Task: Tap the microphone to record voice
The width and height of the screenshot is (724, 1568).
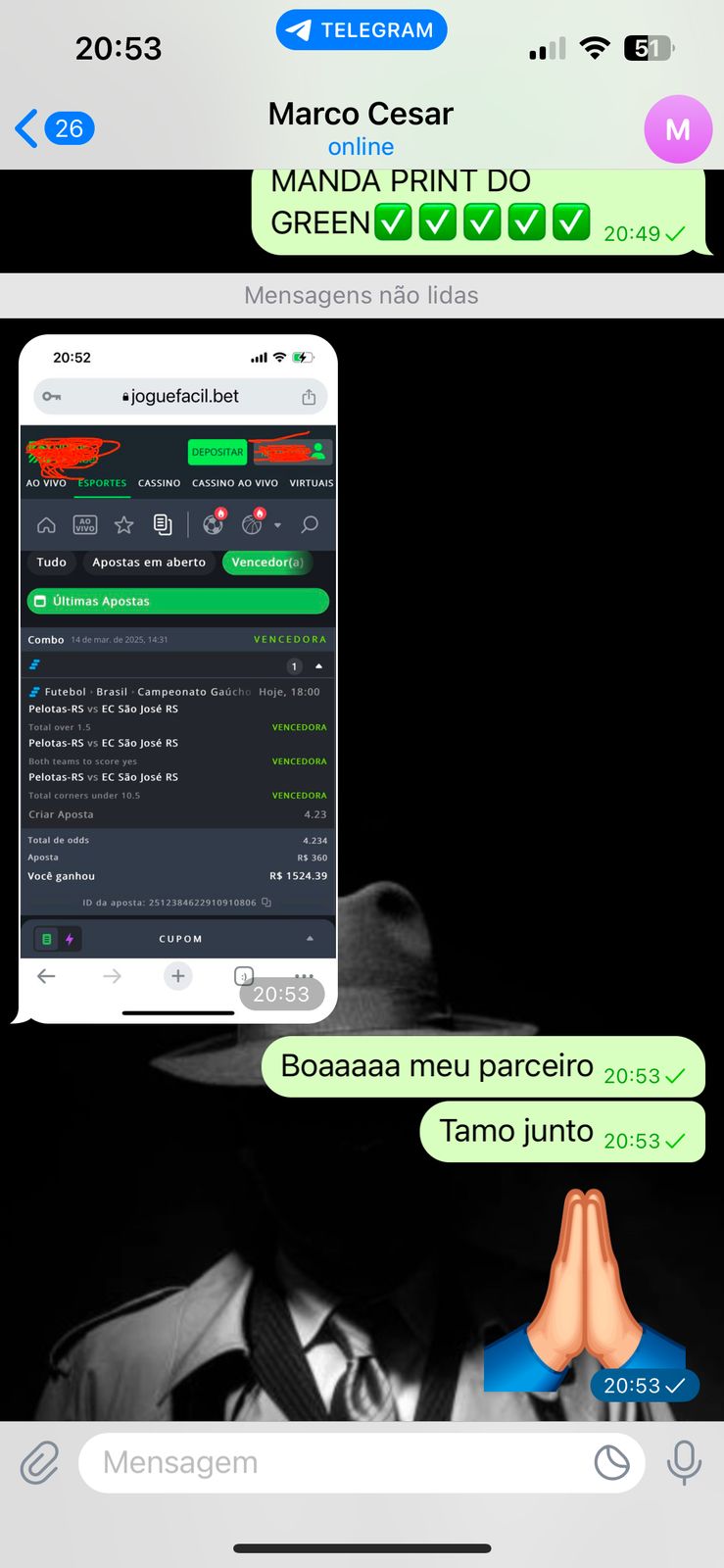Action: (684, 1463)
